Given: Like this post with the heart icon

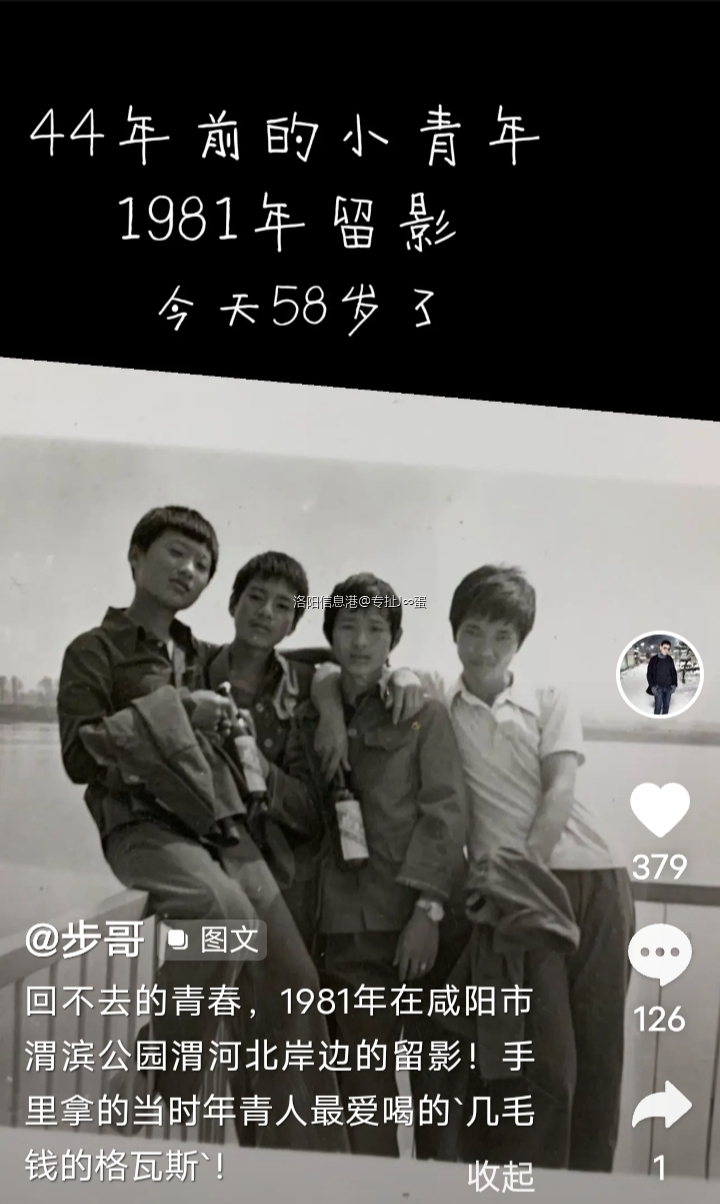Looking at the screenshot, I should [660, 811].
